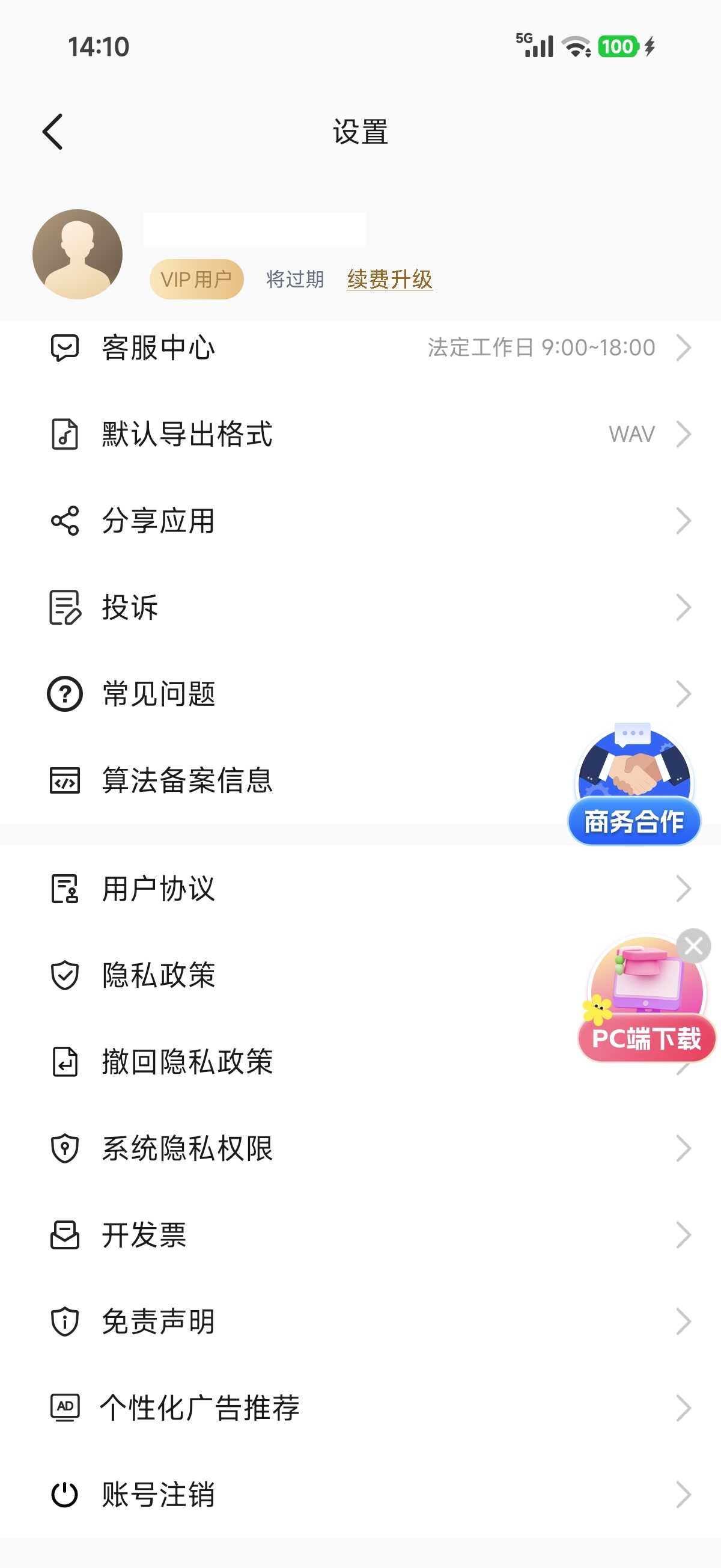Tap the 续费升级 renewal link
721x1568 pixels.
point(389,280)
